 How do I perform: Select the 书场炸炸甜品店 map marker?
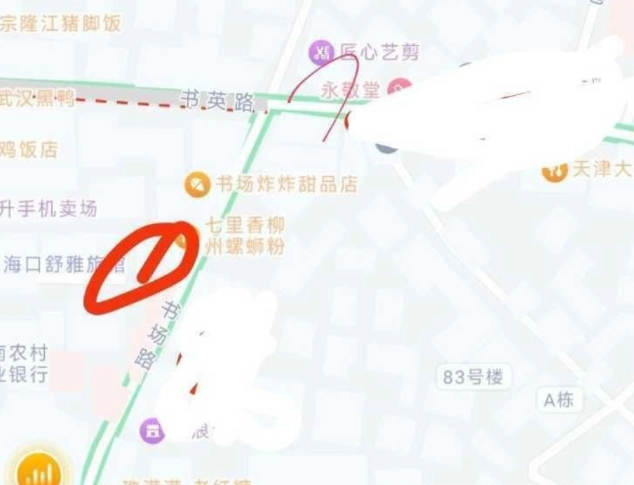click(197, 184)
